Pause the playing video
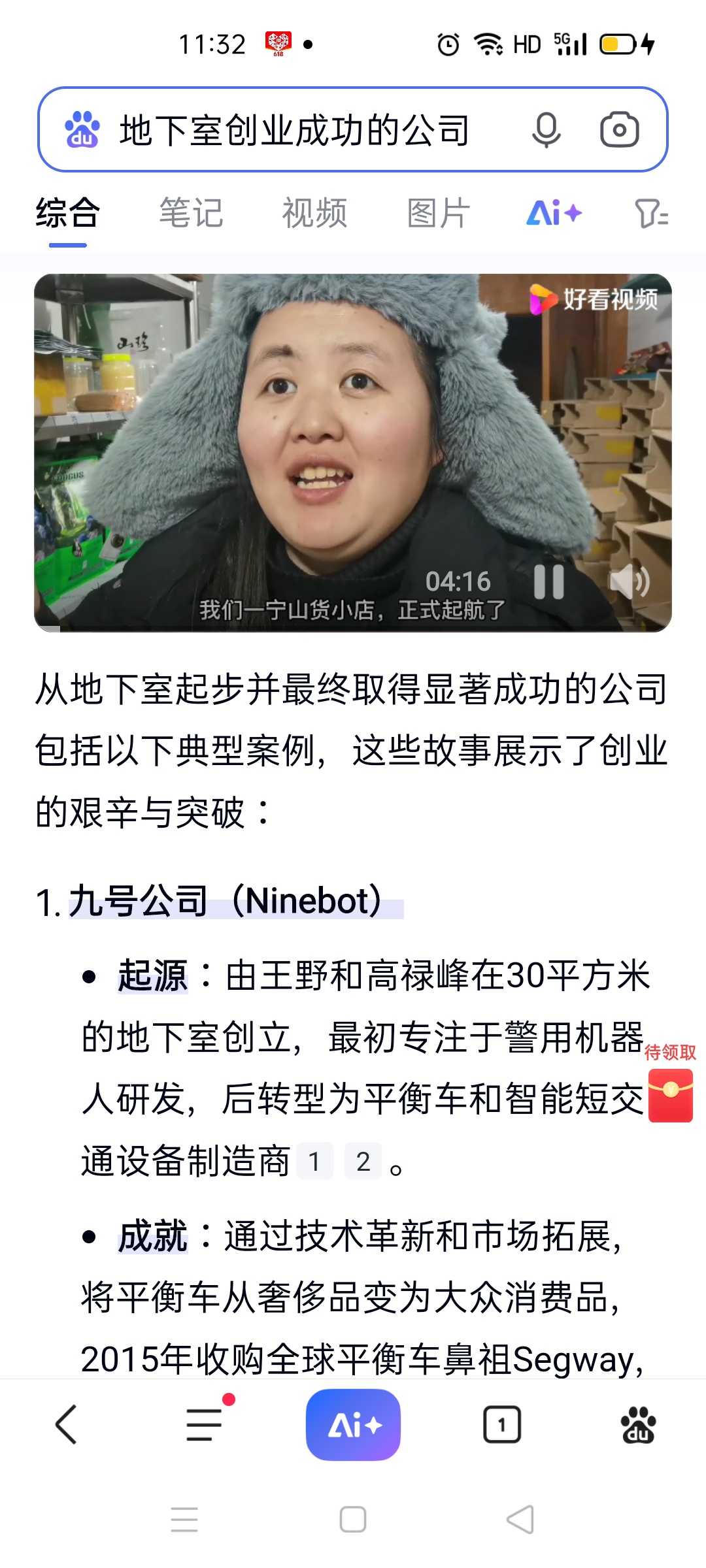Image resolution: width=706 pixels, height=1568 pixels. (x=548, y=581)
